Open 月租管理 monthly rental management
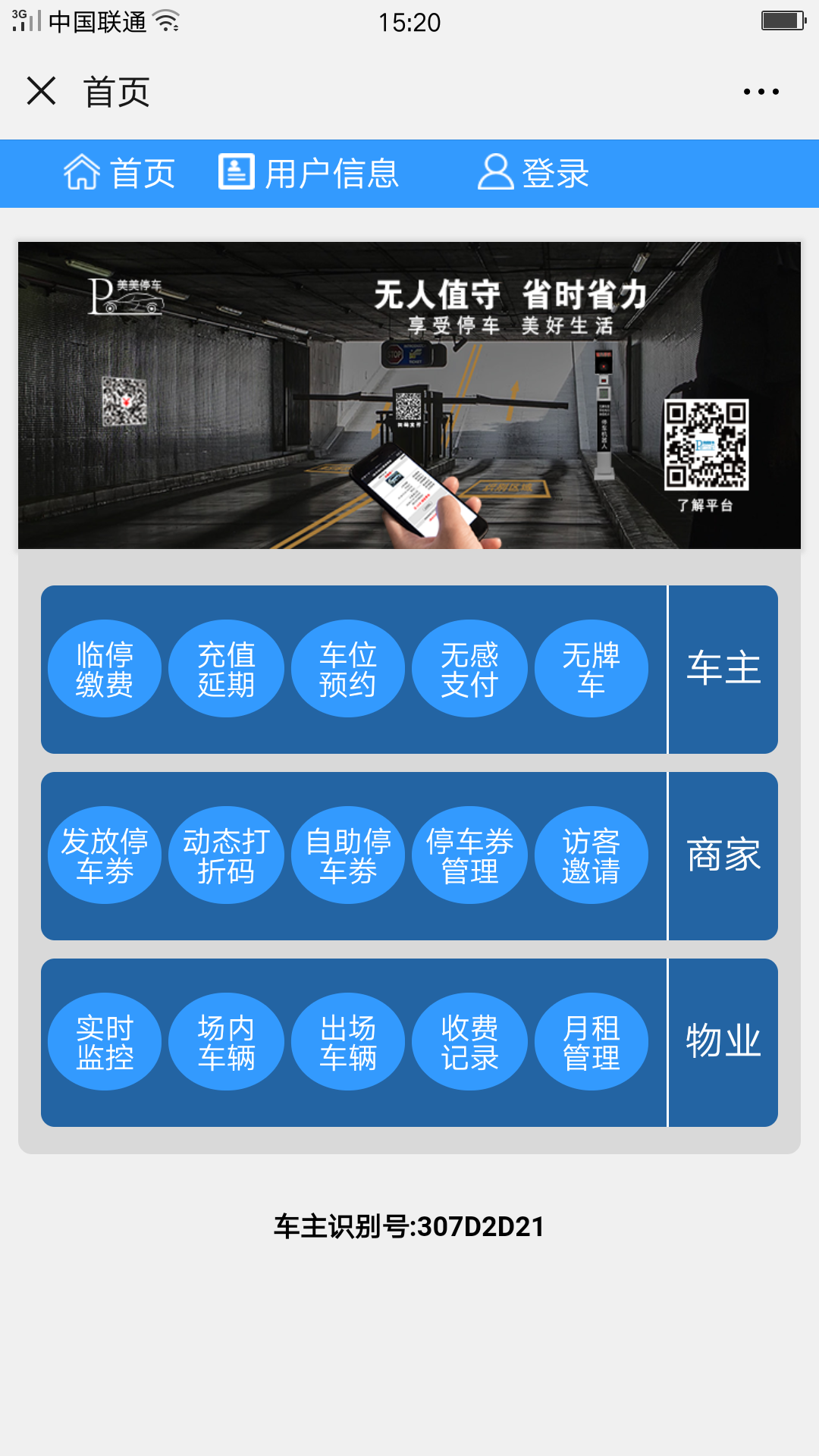Image resolution: width=819 pixels, height=1456 pixels. [591, 1042]
